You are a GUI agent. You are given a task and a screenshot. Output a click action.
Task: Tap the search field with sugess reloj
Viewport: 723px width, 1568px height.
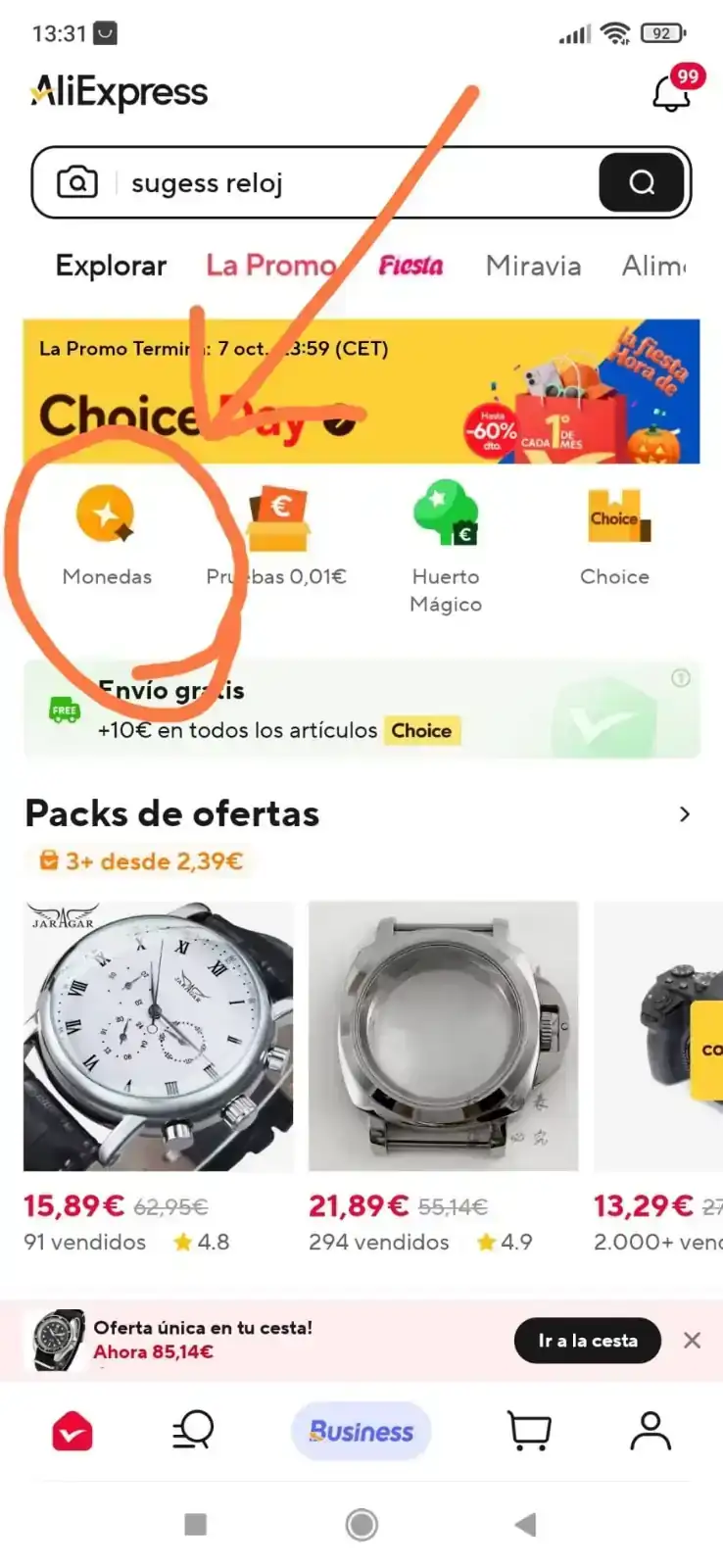point(353,183)
